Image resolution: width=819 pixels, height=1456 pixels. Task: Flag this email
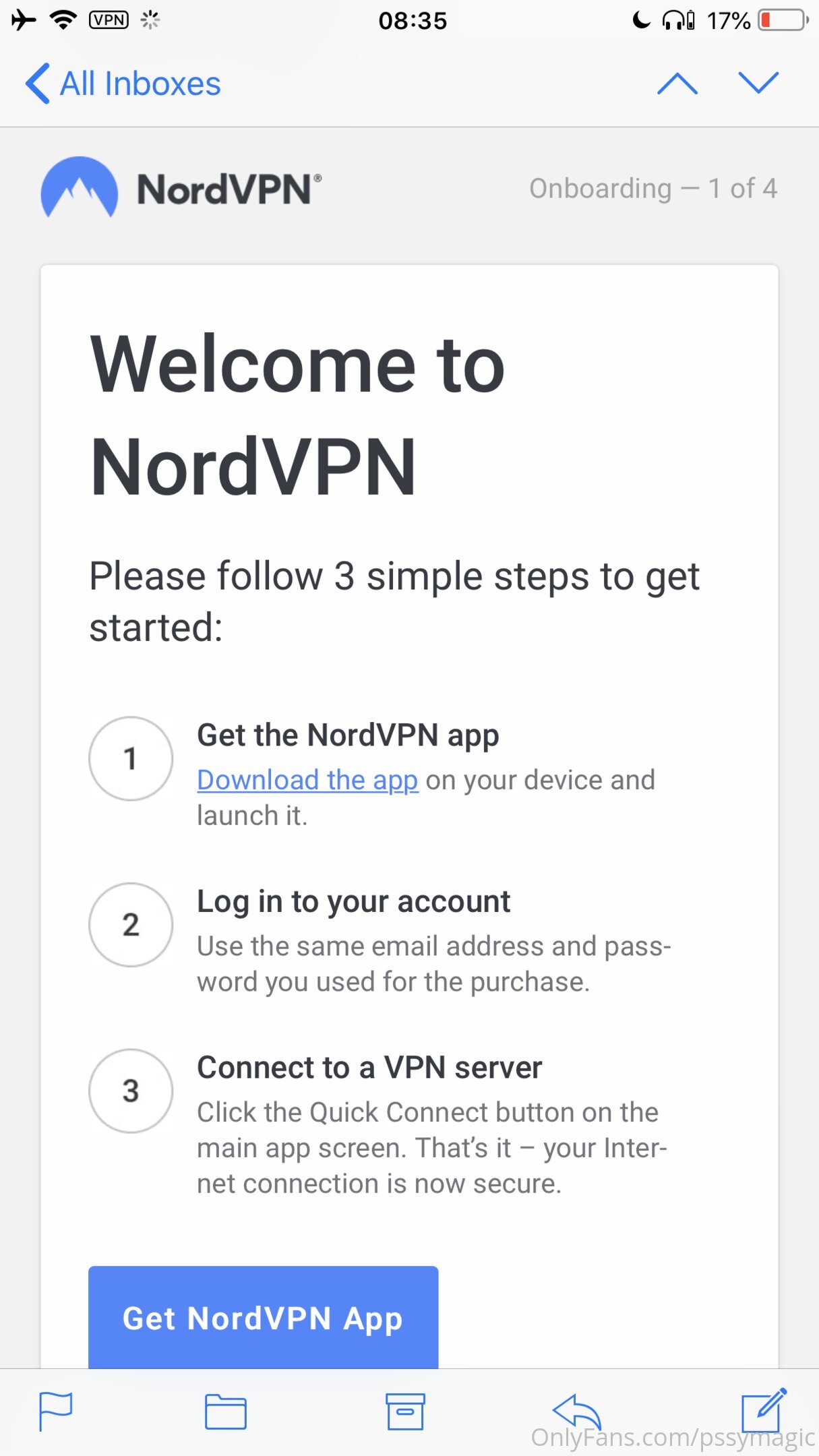(x=55, y=1411)
